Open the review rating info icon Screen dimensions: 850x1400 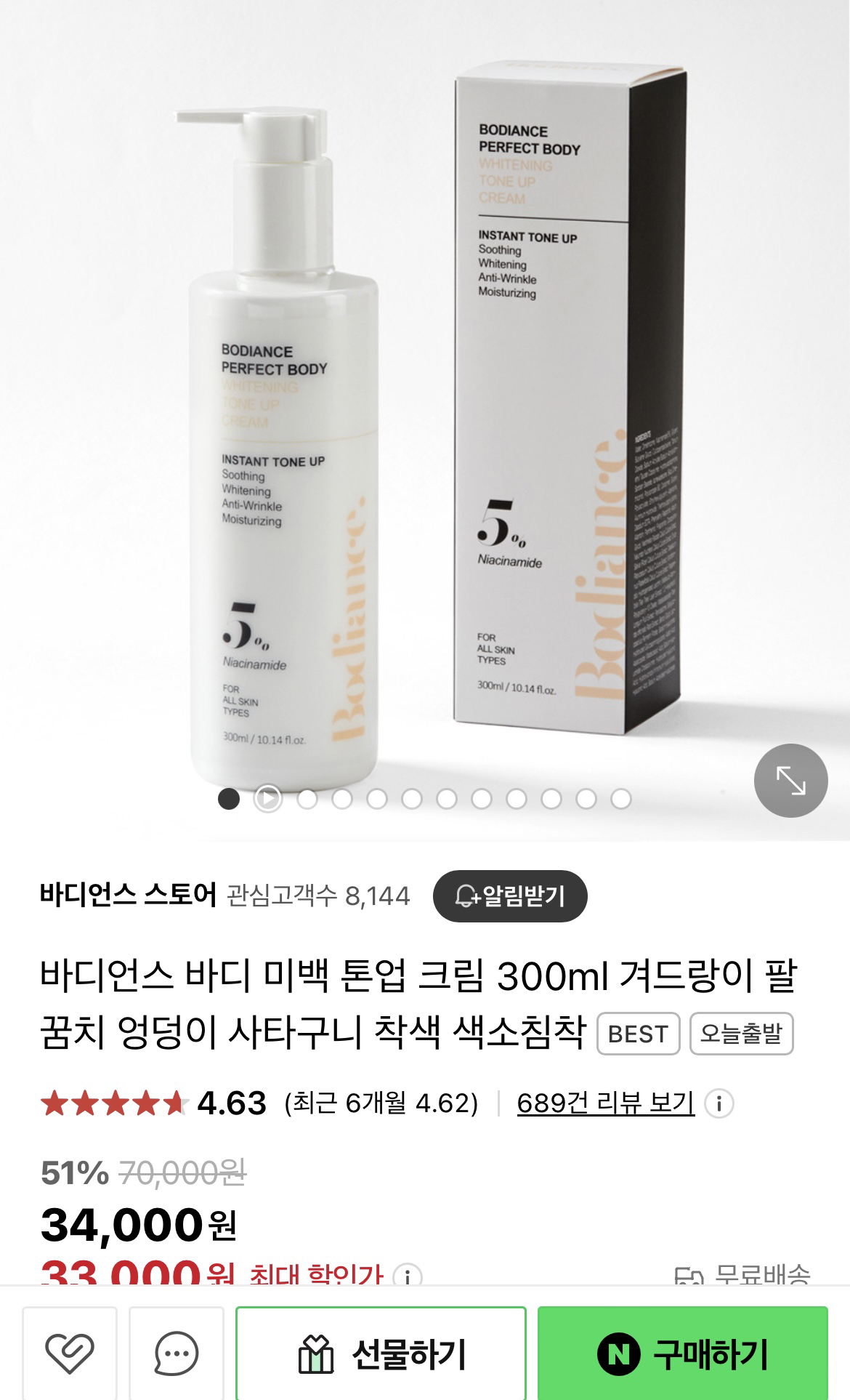coord(719,1103)
